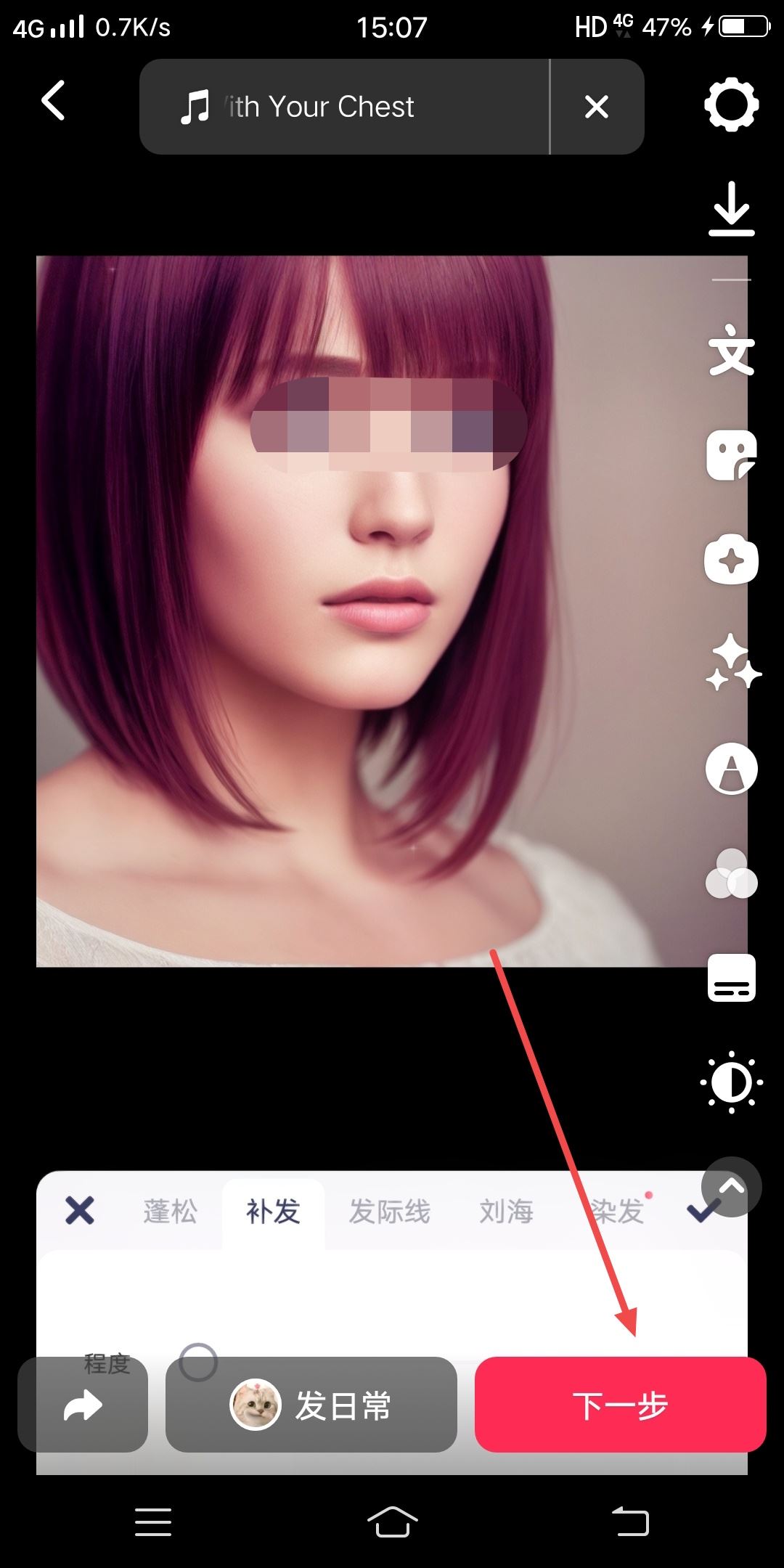The image size is (784, 1568).
Task: Close the hair editing panel
Action: point(80,1211)
